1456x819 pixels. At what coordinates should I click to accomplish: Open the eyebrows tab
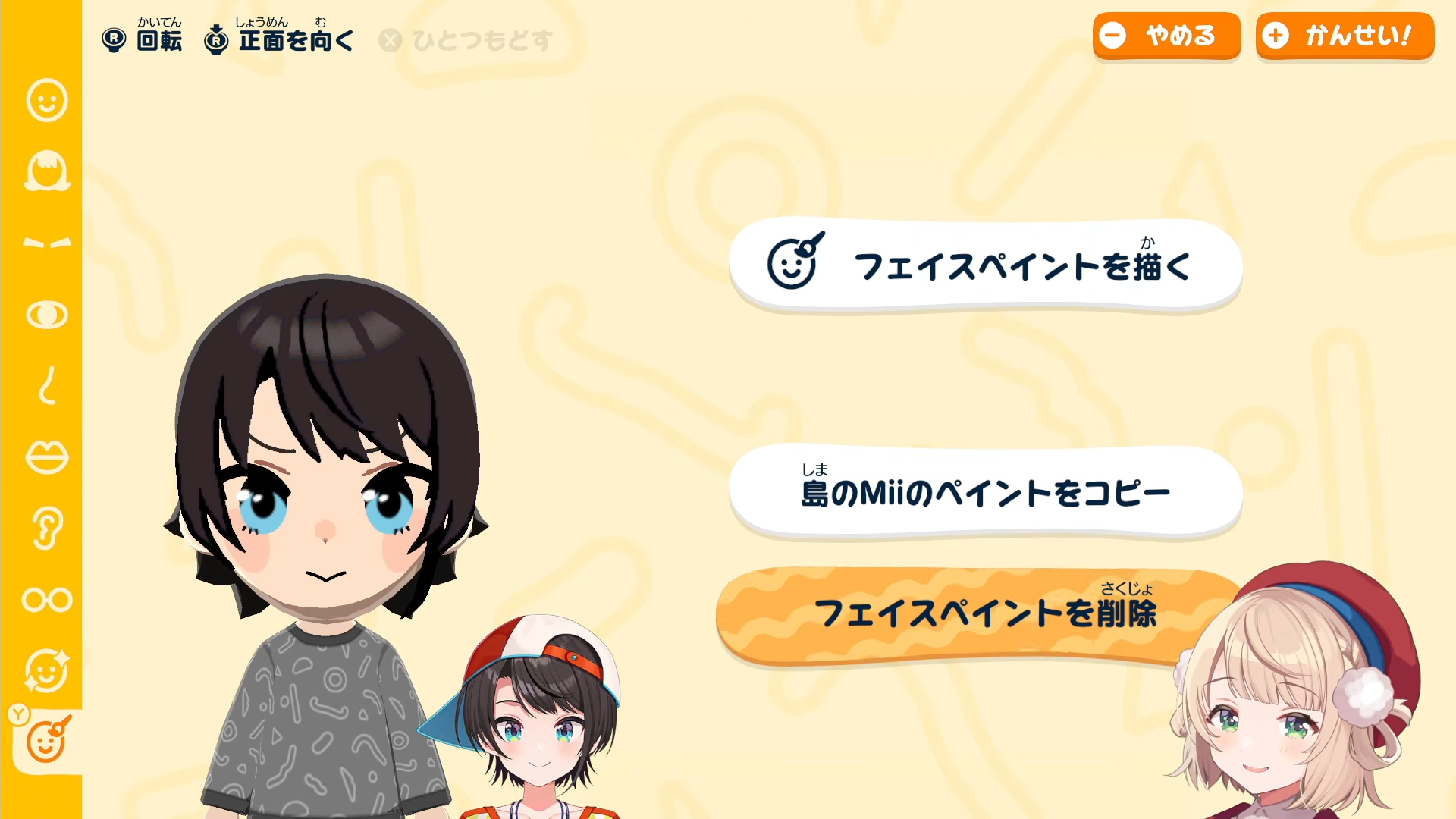tap(47, 243)
